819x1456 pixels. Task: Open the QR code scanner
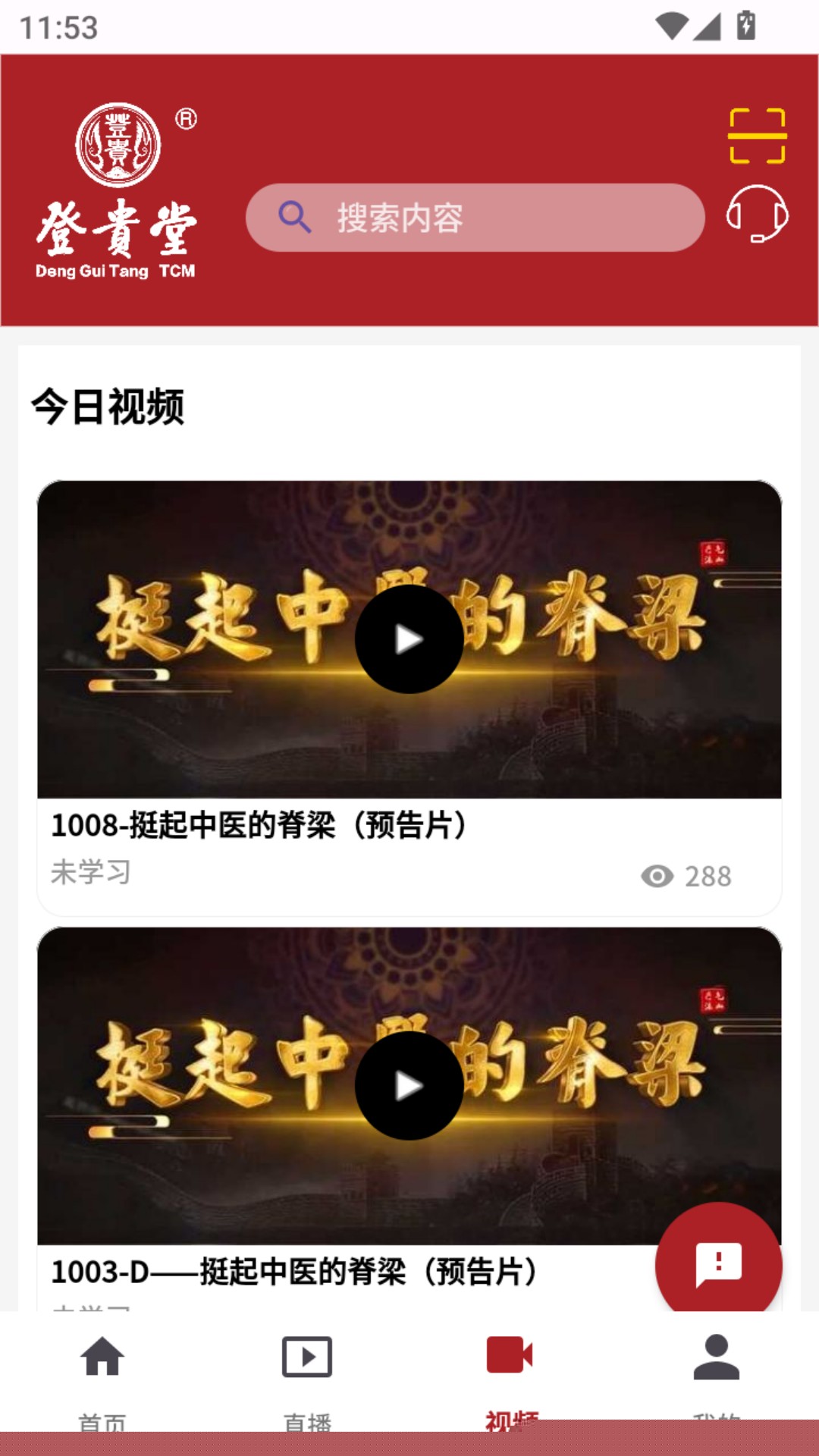757,136
